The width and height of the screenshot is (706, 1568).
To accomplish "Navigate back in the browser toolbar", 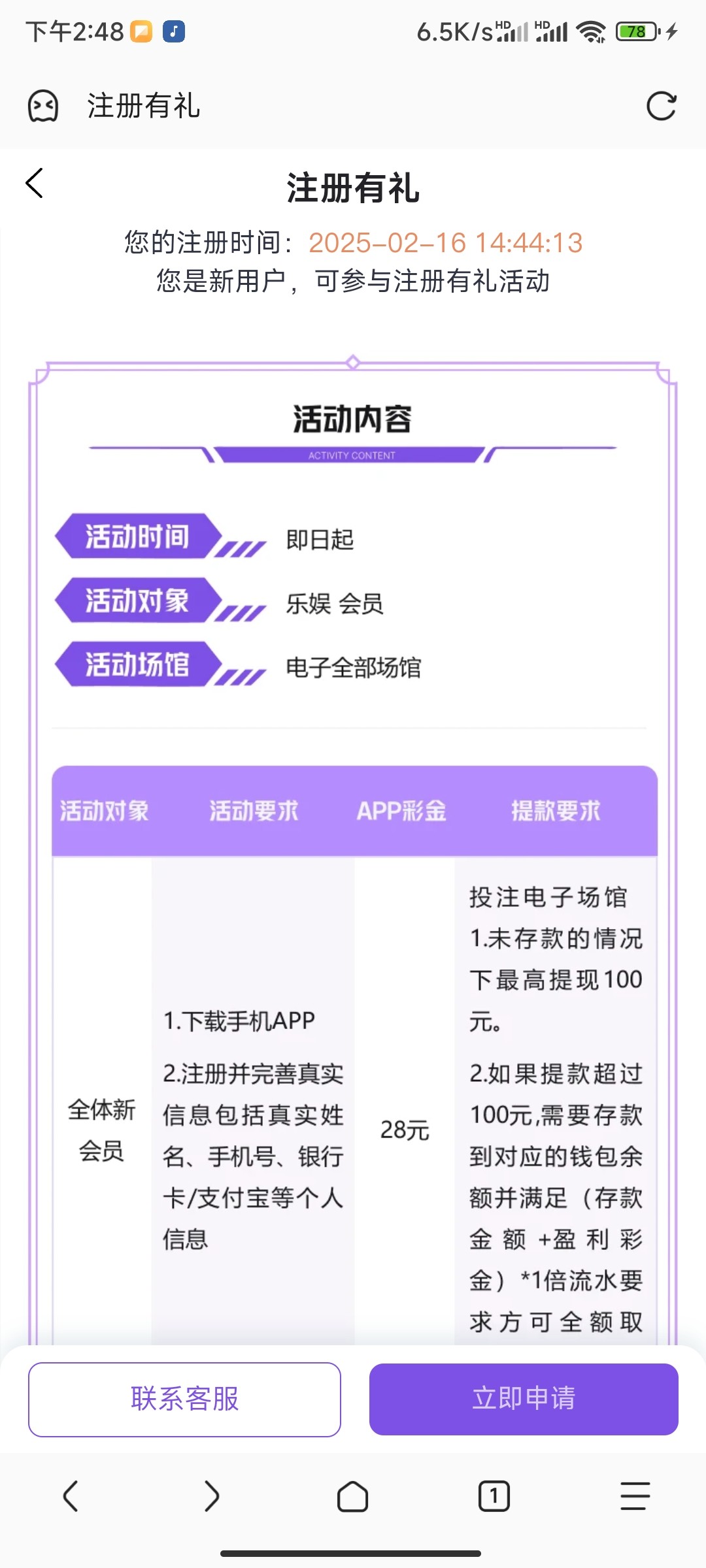I will pos(71,1495).
